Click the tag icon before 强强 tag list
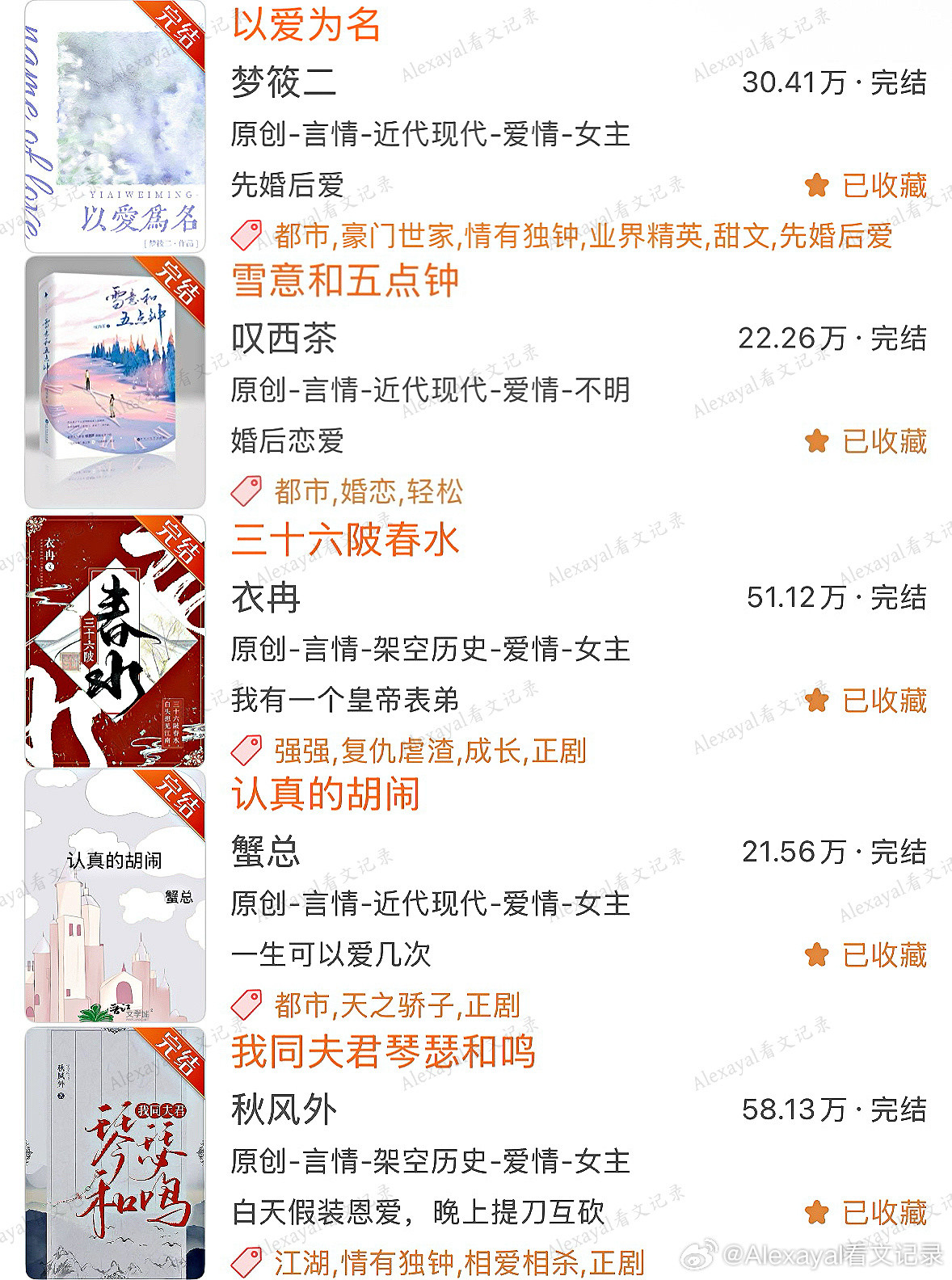Screen dimensions: 952x1280 click(x=246, y=751)
